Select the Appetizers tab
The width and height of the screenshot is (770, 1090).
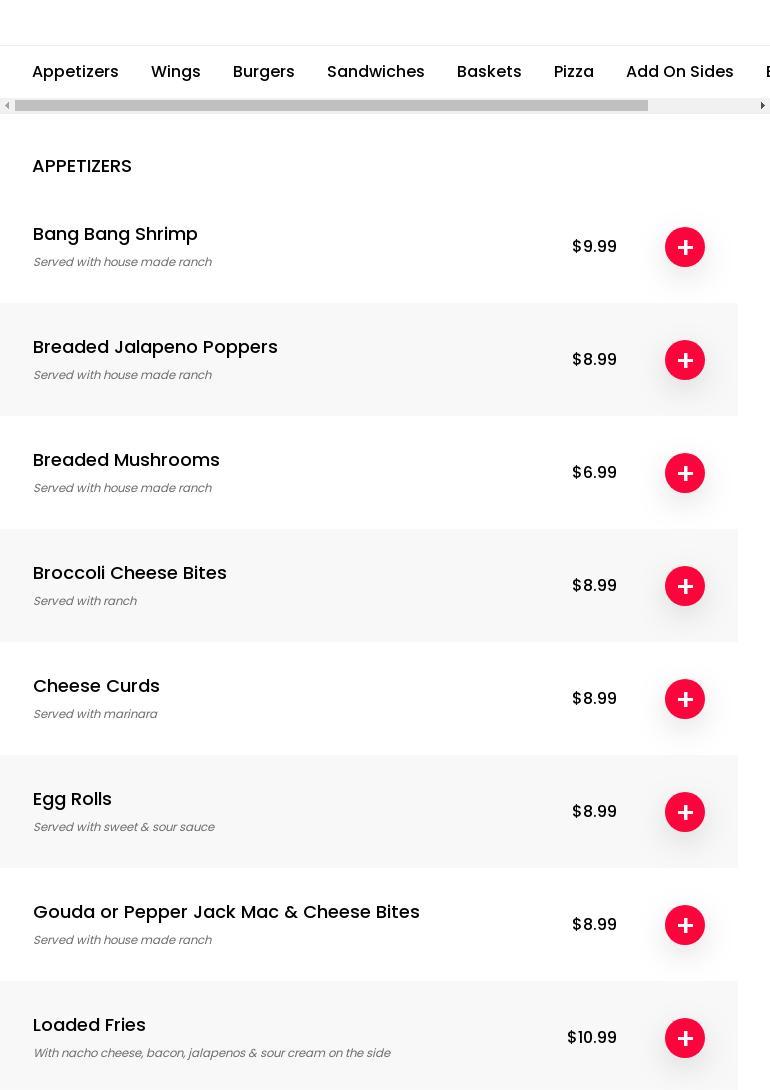(x=75, y=72)
